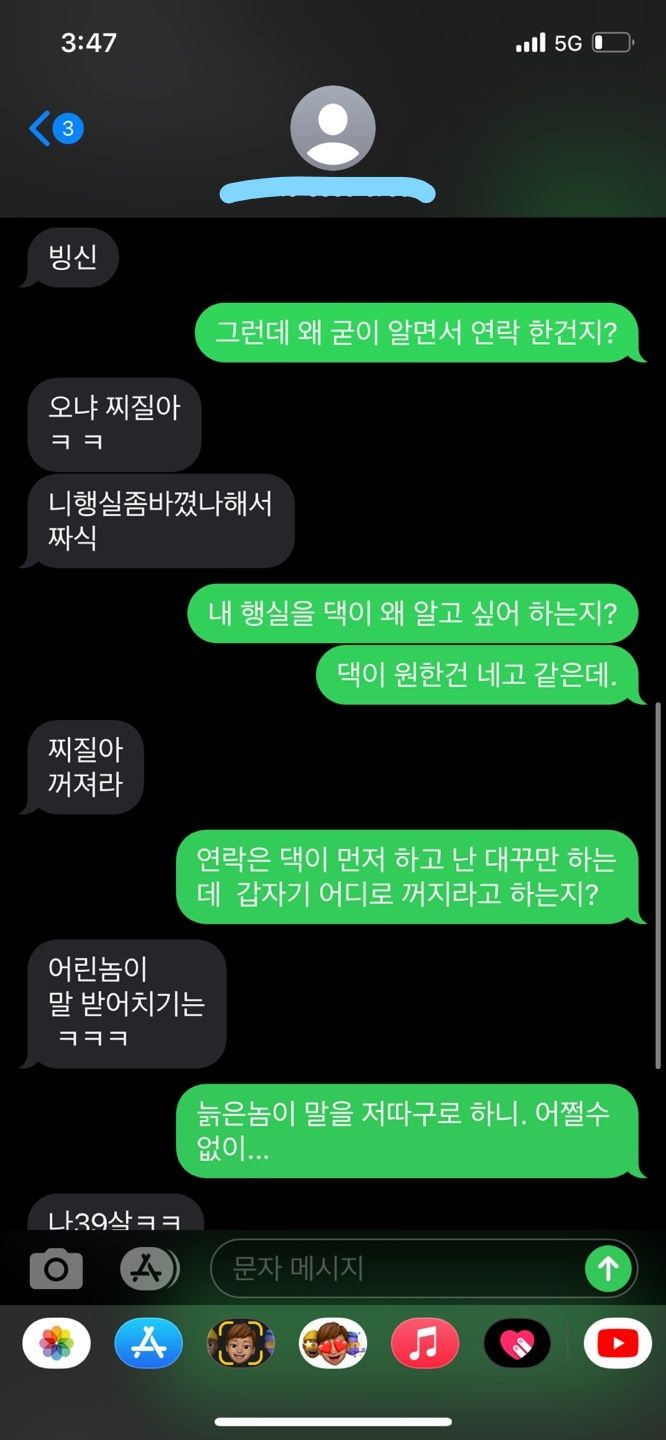Open the App Store iMessage app
Screen dimensions: 666x1440
pos(148,1343)
